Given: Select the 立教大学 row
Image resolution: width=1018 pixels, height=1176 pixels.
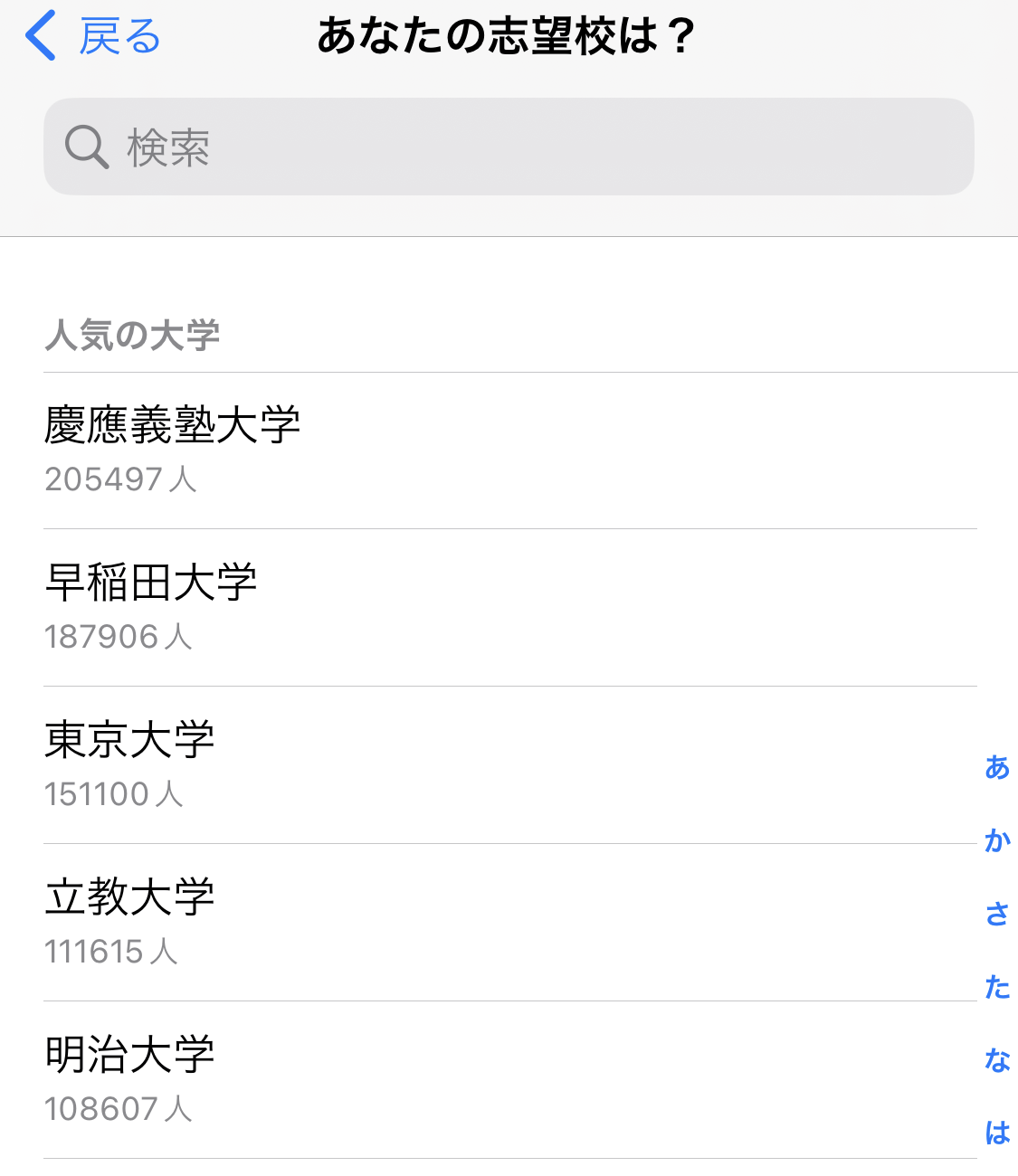Looking at the screenshot, I should tap(507, 923).
